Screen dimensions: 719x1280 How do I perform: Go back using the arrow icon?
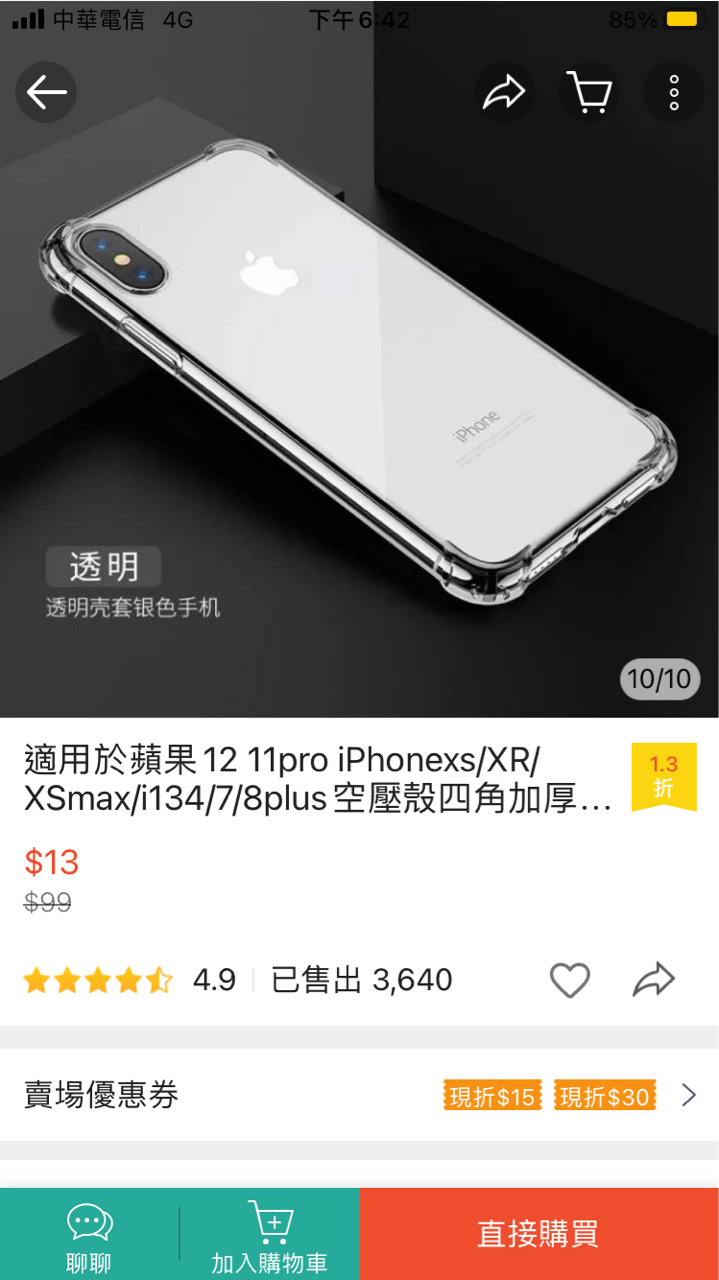coord(46,93)
